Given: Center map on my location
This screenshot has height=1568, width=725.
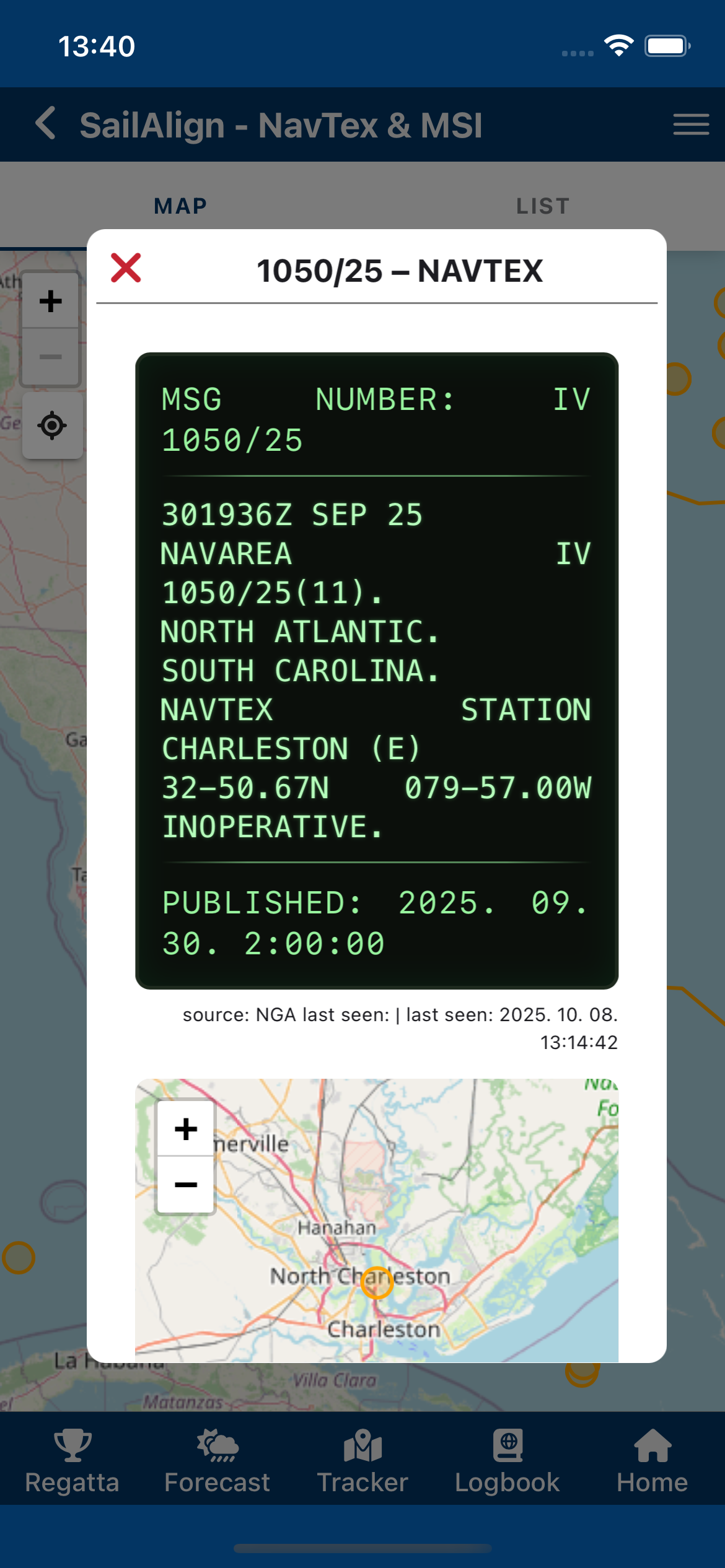Looking at the screenshot, I should [52, 425].
